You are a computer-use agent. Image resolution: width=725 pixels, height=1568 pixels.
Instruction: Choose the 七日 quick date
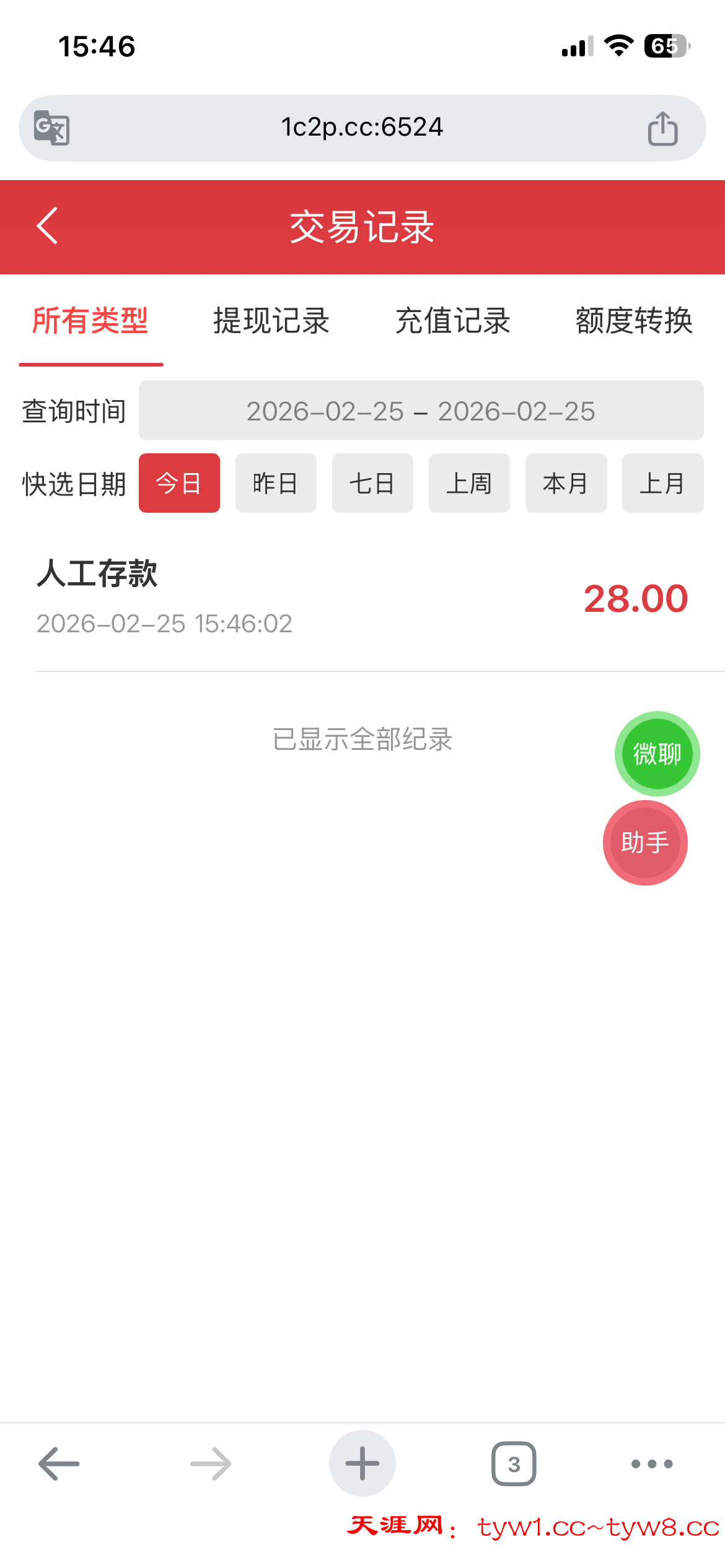[x=372, y=483]
